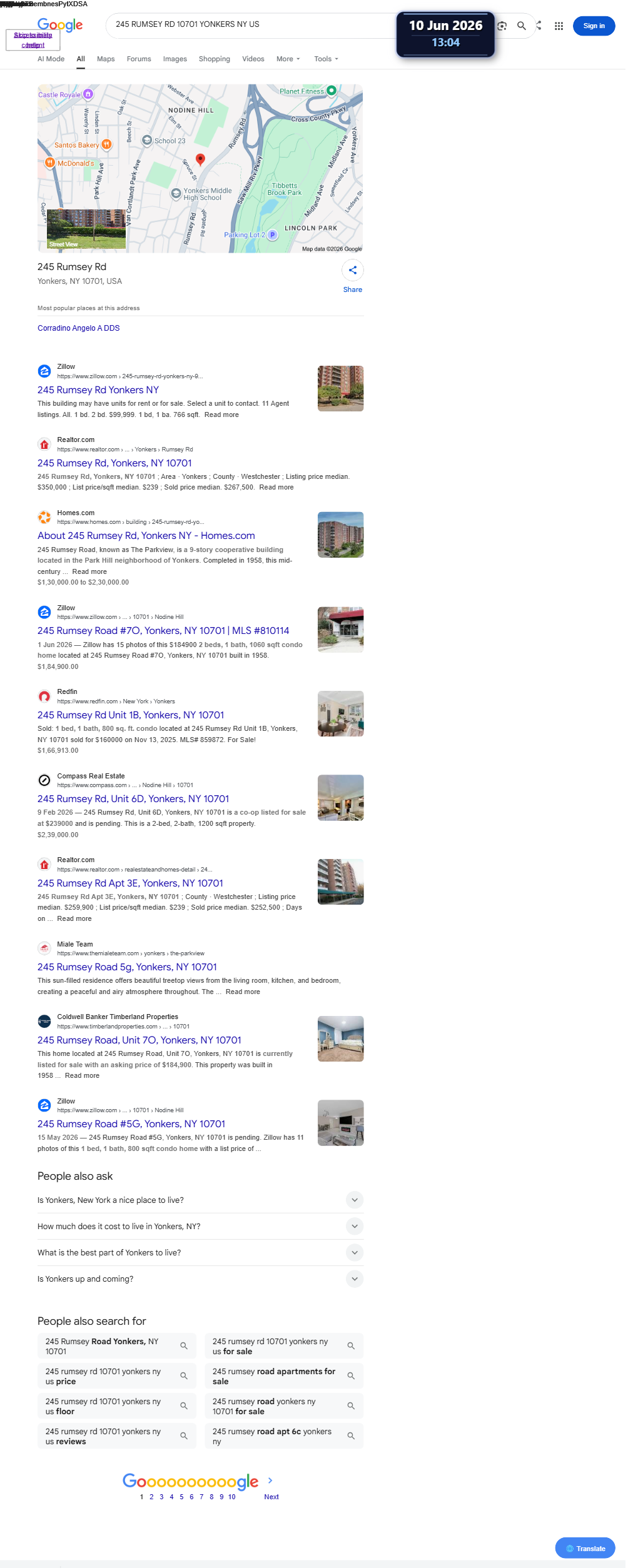Open Zillow result 245 Rumsey Rd Yonkers NY
Viewport: 633px width, 1568px height.
98,389
